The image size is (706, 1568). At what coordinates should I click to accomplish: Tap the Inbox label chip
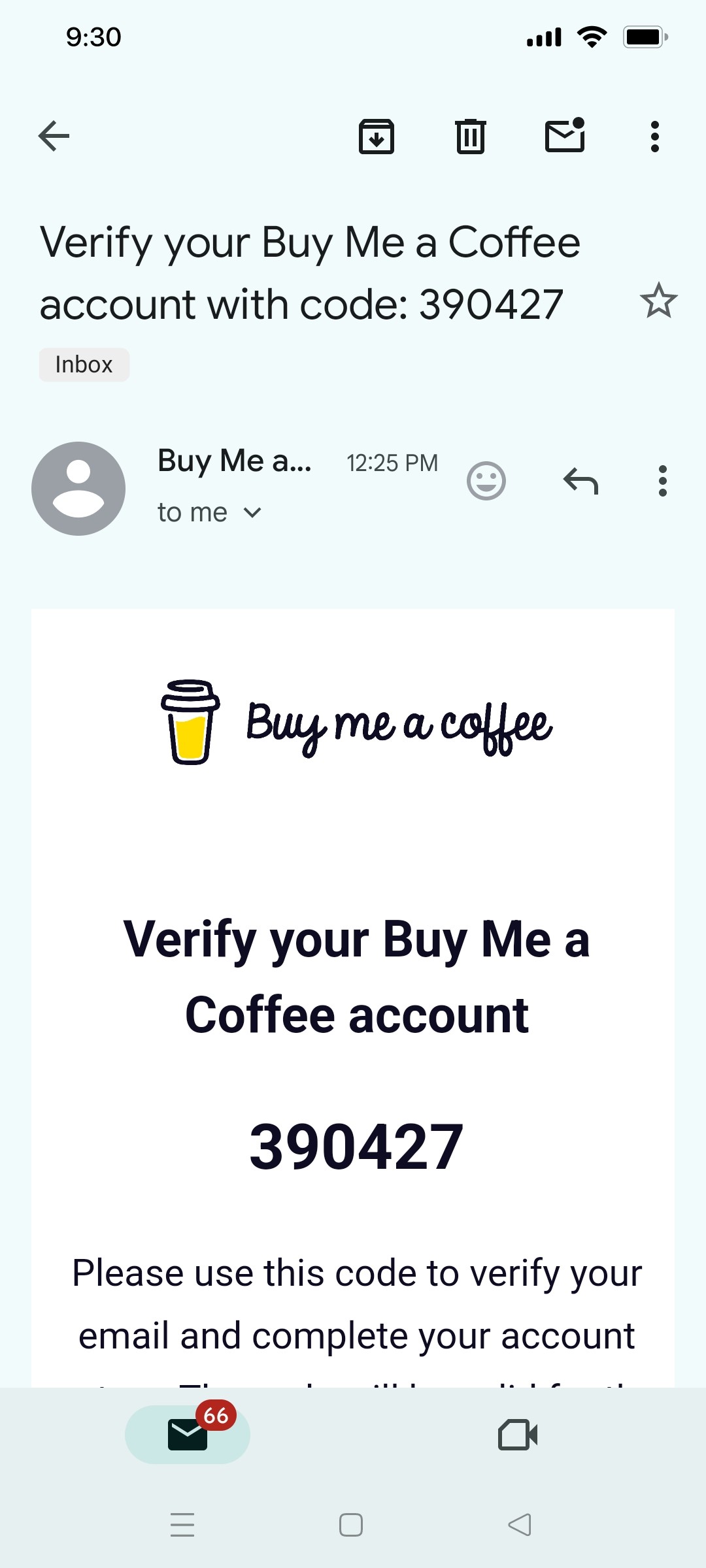click(x=84, y=365)
